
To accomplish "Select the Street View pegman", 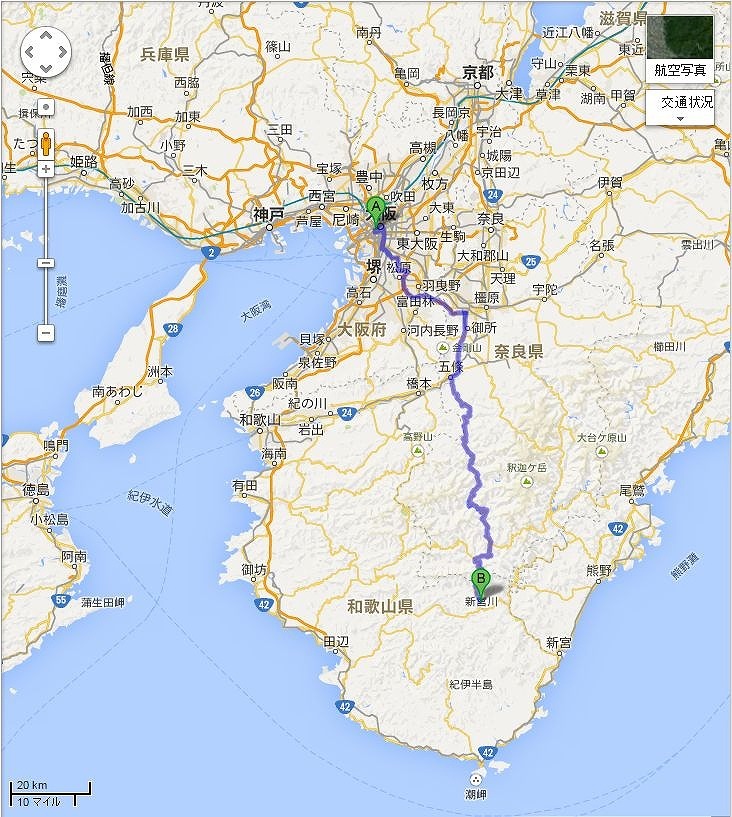I will (46, 140).
